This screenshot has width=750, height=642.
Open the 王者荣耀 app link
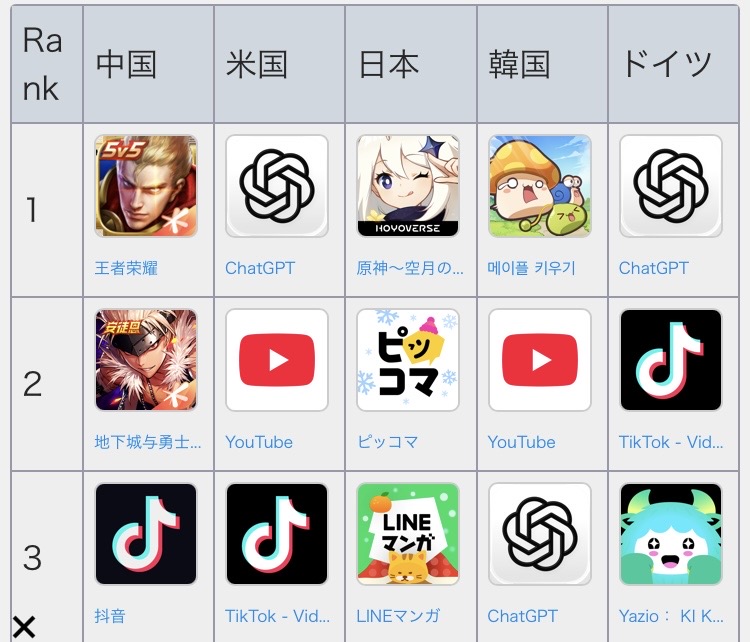[x=126, y=268]
